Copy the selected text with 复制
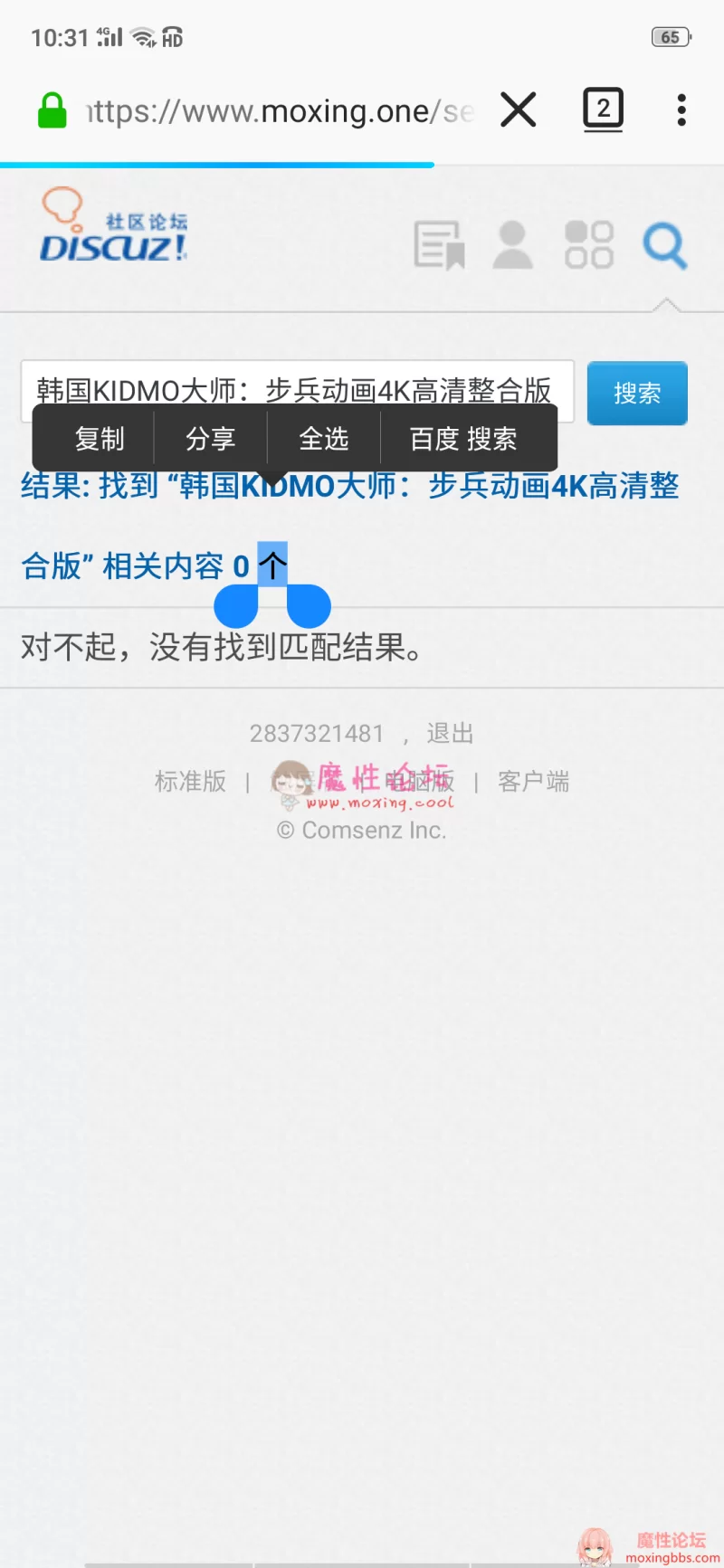This screenshot has height=1568, width=724. 99,439
